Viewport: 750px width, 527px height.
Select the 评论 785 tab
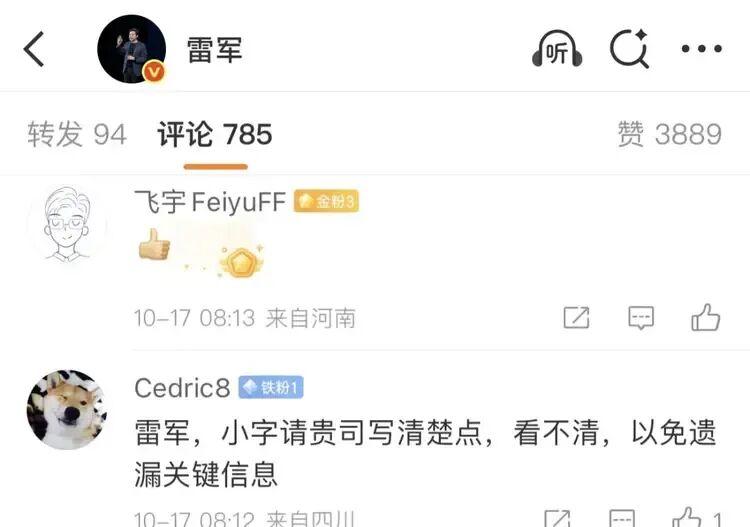[214, 134]
